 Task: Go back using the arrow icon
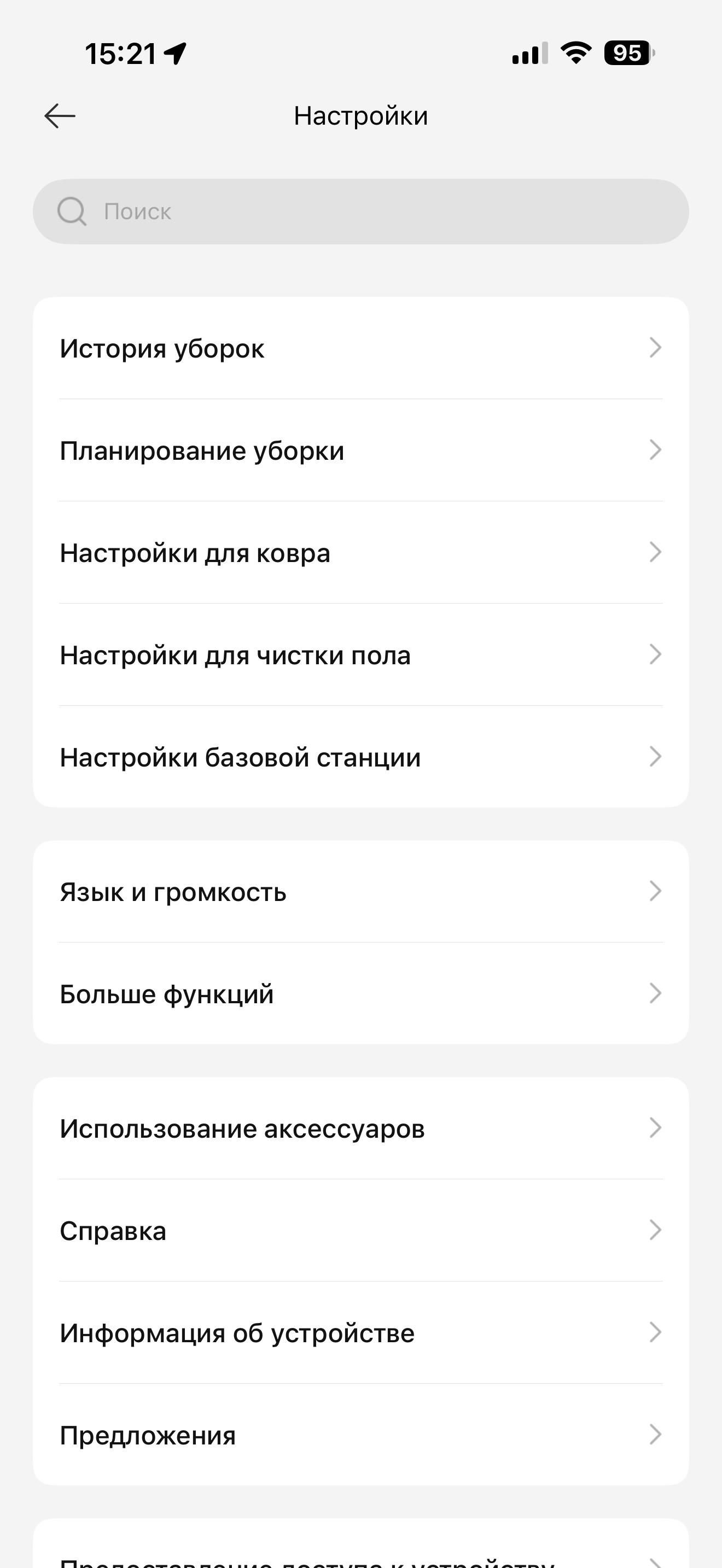click(x=60, y=116)
